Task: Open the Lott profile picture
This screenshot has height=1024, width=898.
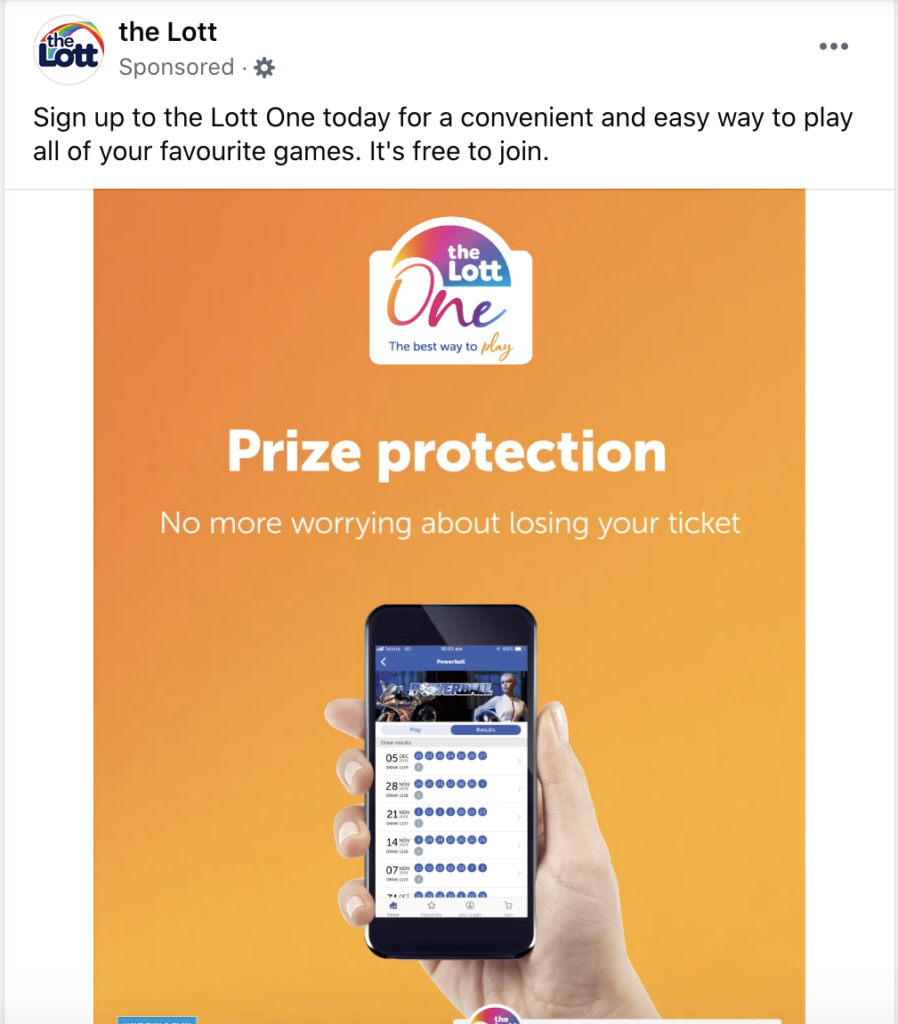Action: (69, 49)
